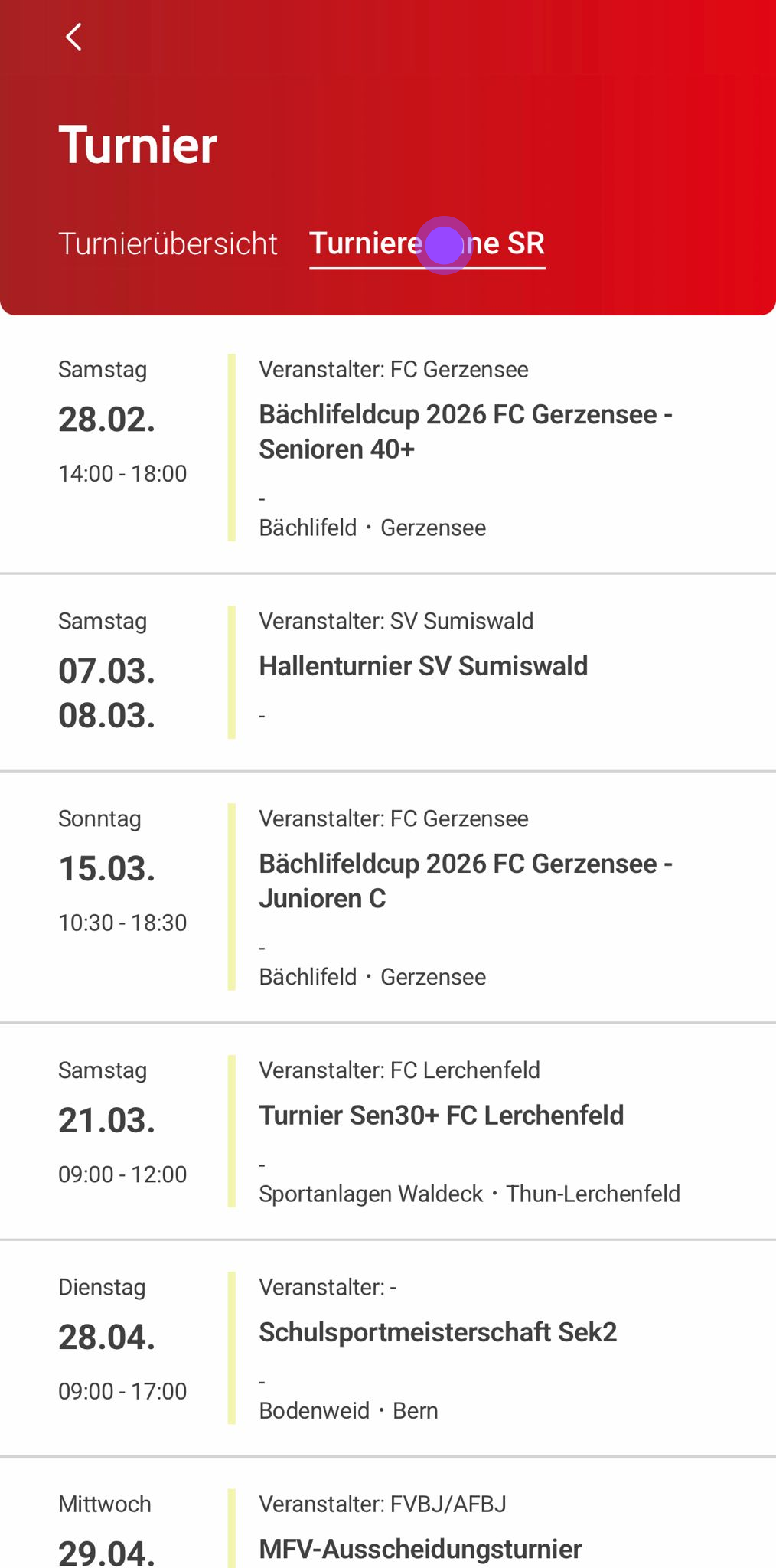Viewport: 776px width, 1568px height.
Task: Select the Turniere ohne SR tab
Action: click(427, 243)
